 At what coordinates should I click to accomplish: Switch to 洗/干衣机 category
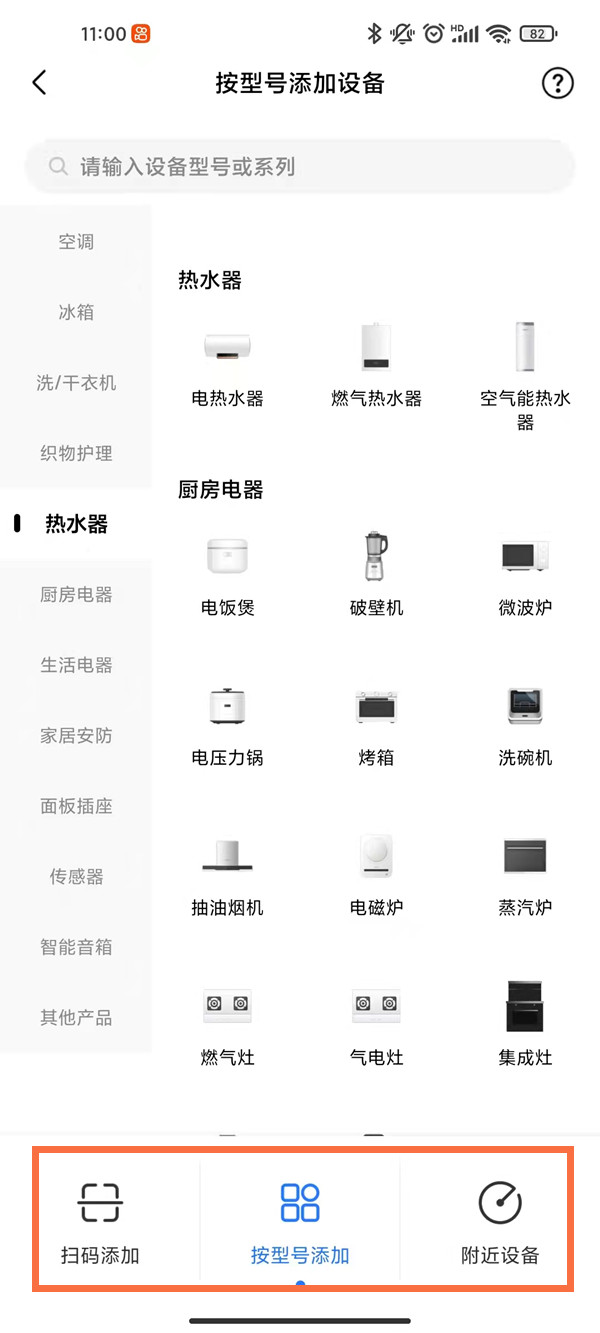tap(76, 383)
